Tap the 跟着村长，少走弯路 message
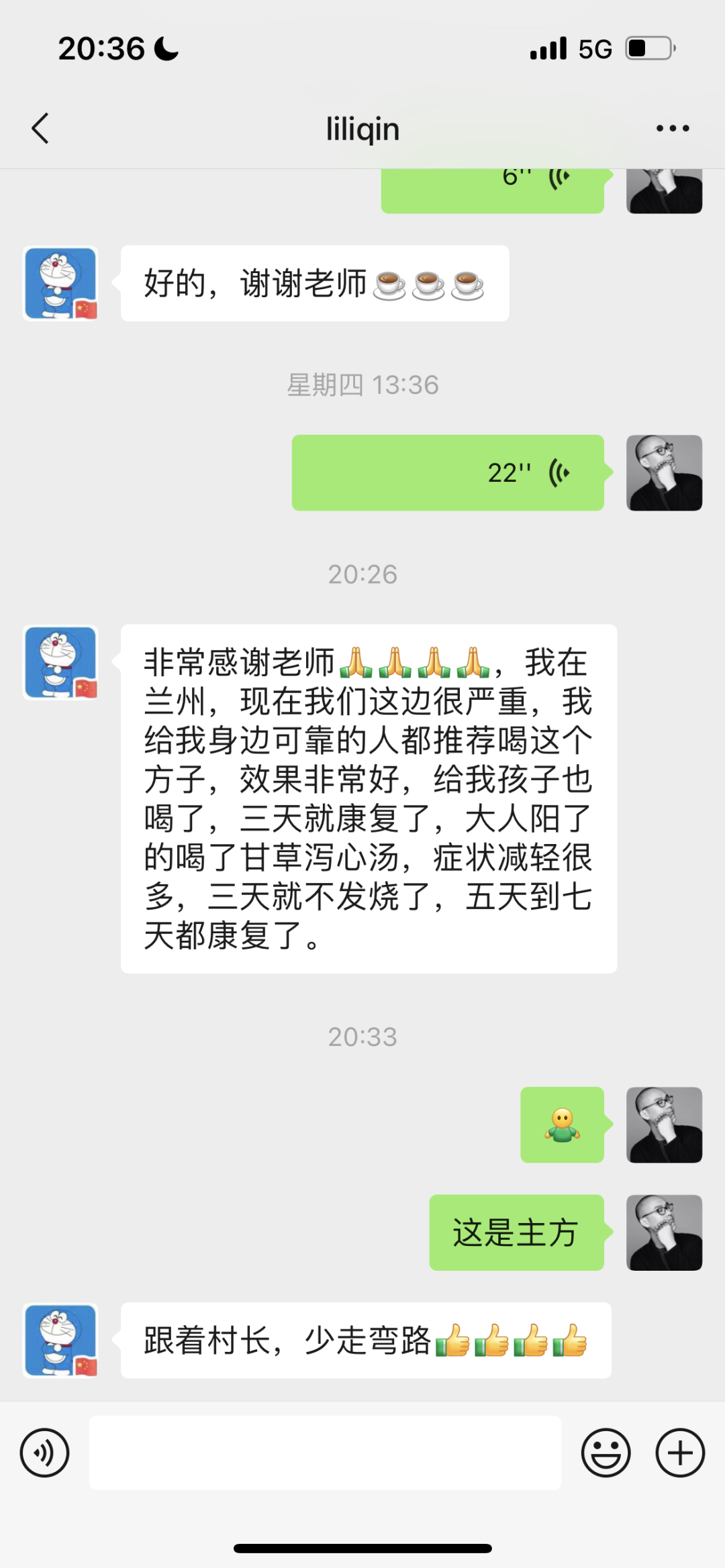The image size is (725, 1568). pyautogui.click(x=365, y=1342)
